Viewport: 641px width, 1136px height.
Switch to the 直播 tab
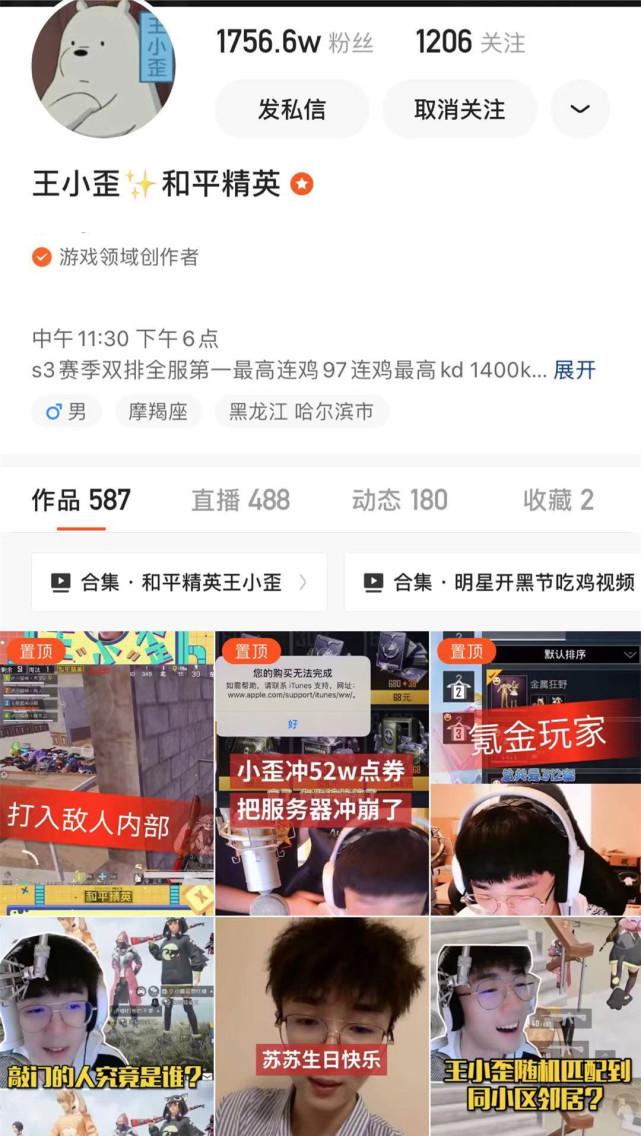[x=240, y=500]
